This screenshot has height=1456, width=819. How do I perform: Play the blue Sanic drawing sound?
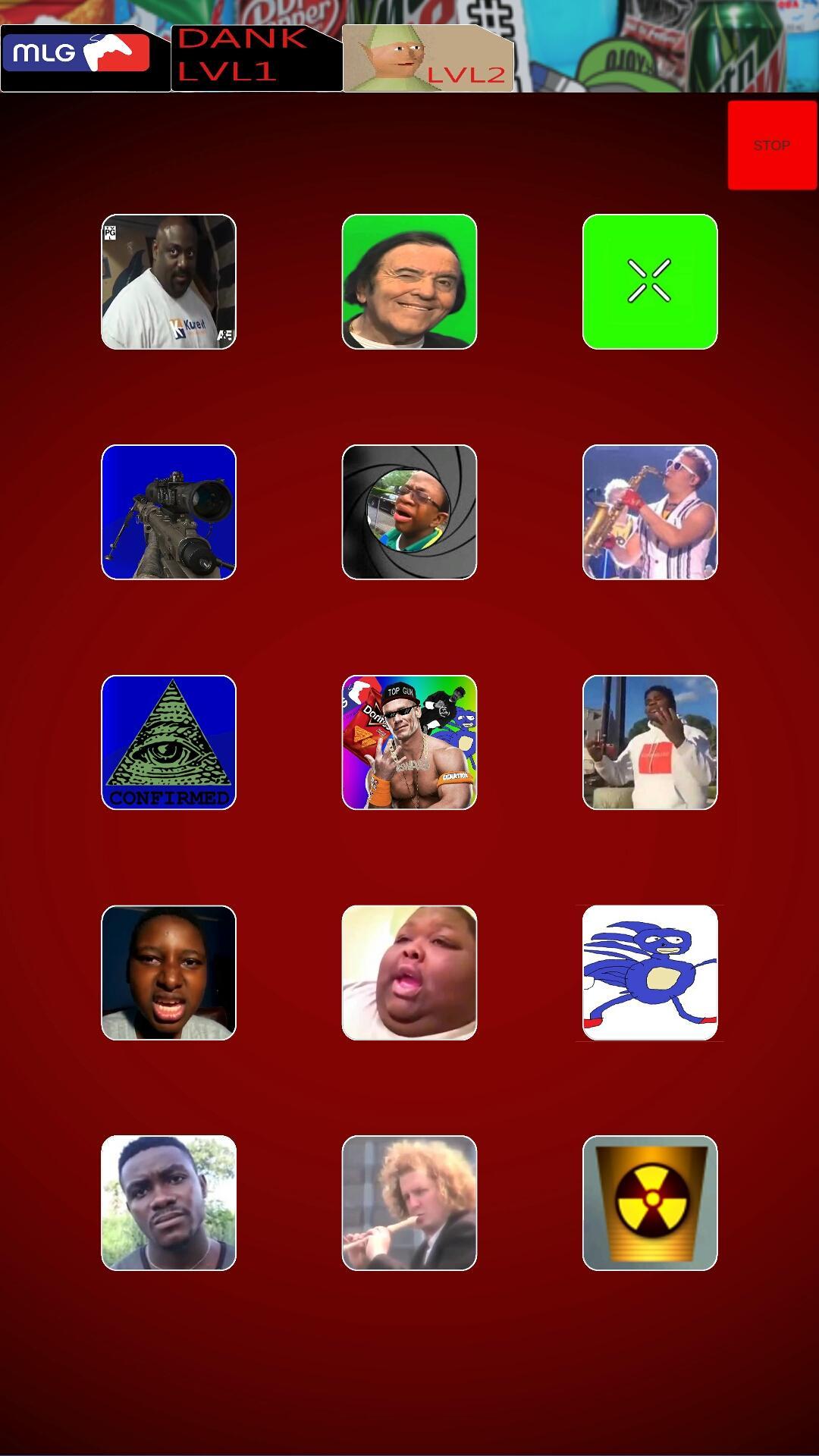click(x=650, y=972)
